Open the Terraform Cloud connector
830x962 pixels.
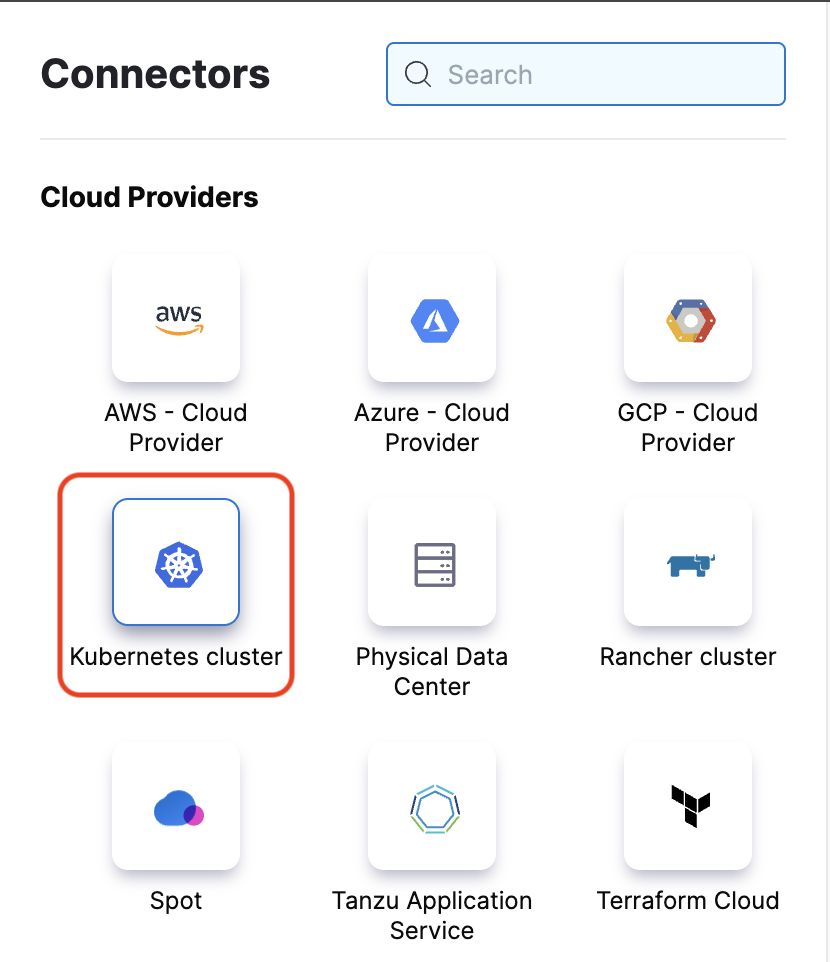688,806
